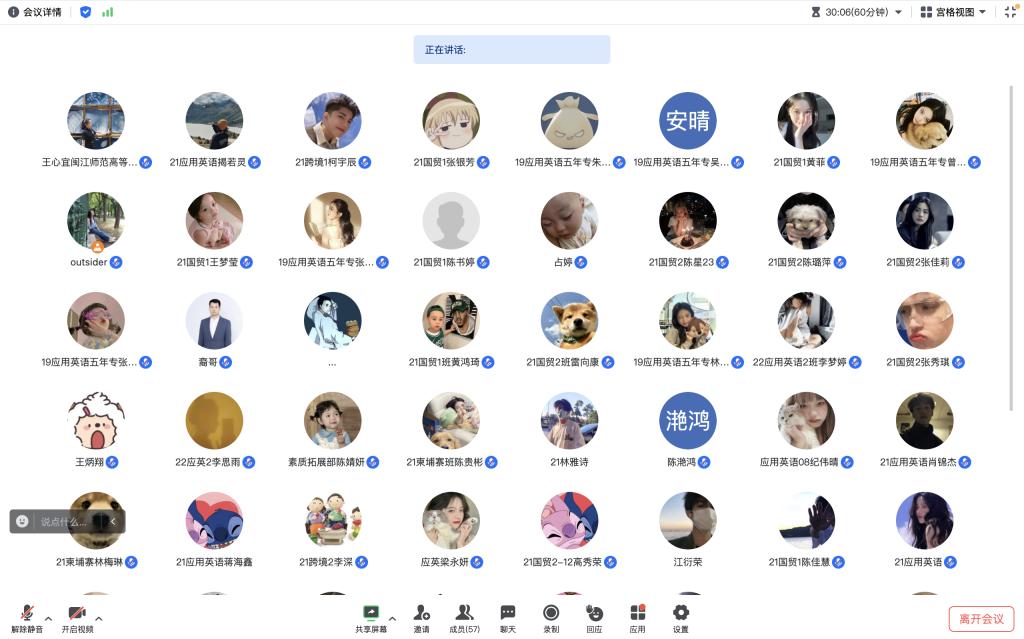
Task: Change layout via 宫格视图 dropdown
Action: [953, 12]
